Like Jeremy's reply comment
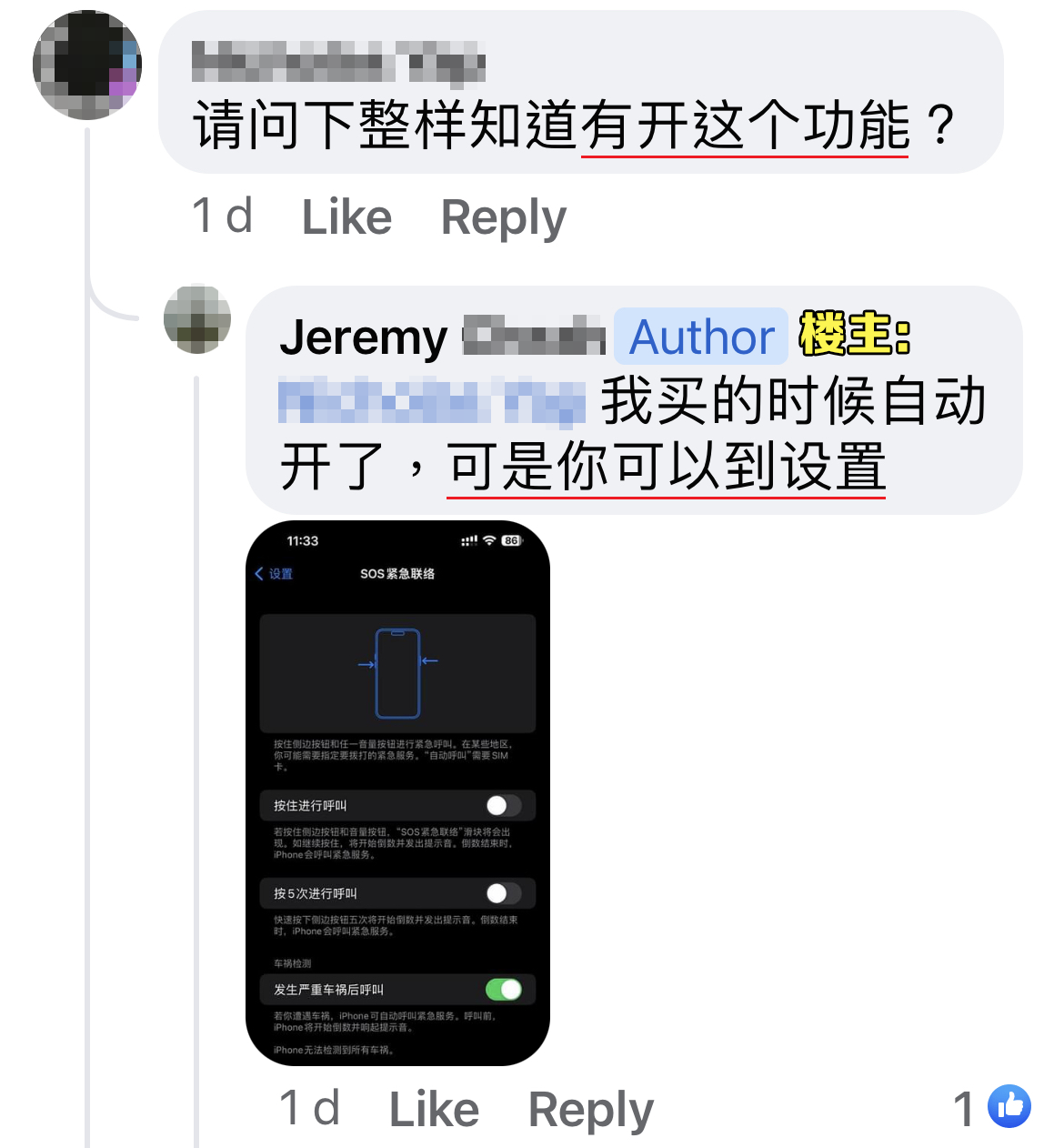This screenshot has width=1064, height=1148. pyautogui.click(x=434, y=1109)
